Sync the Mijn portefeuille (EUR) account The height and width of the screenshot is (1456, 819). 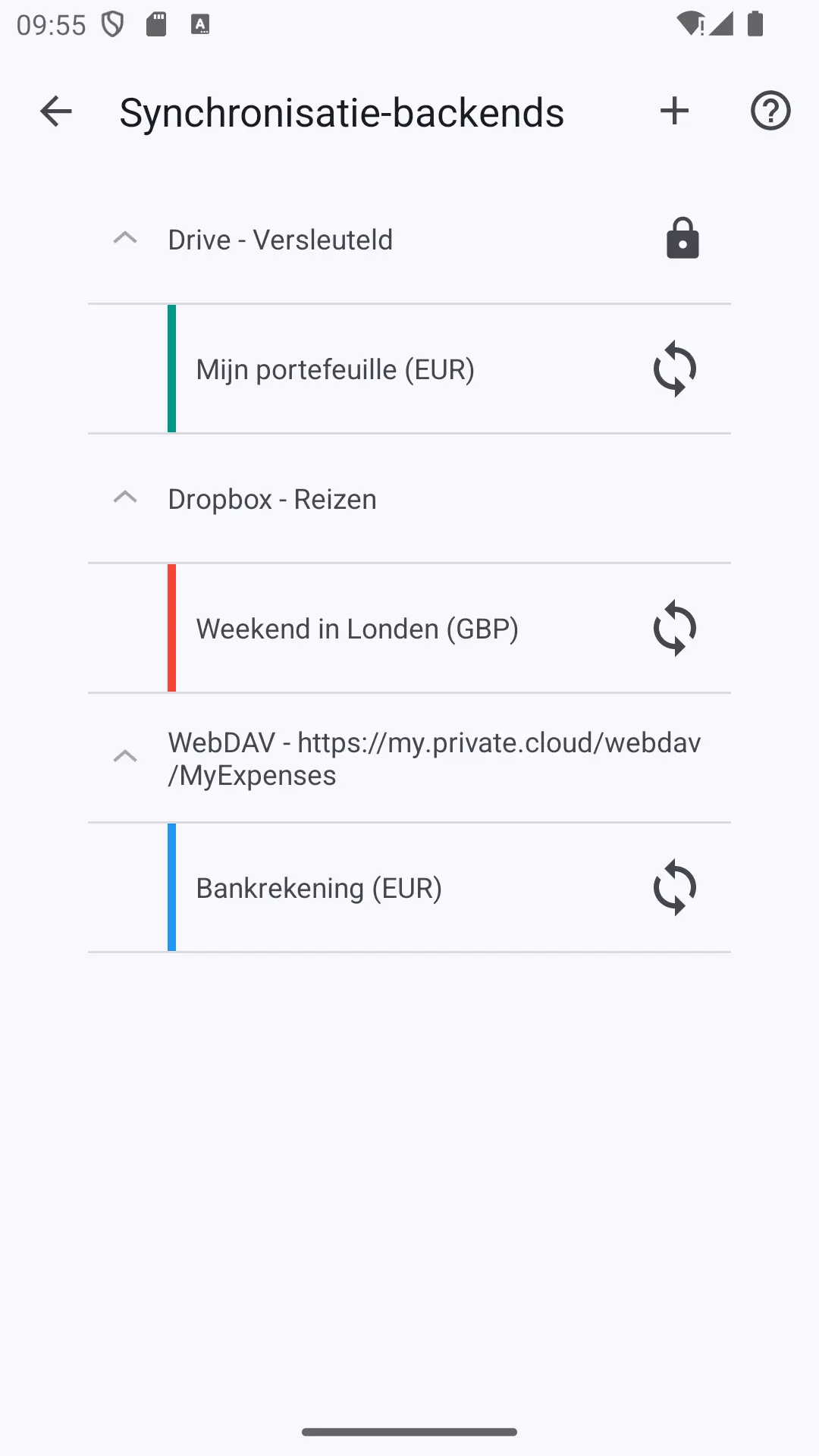(x=675, y=369)
